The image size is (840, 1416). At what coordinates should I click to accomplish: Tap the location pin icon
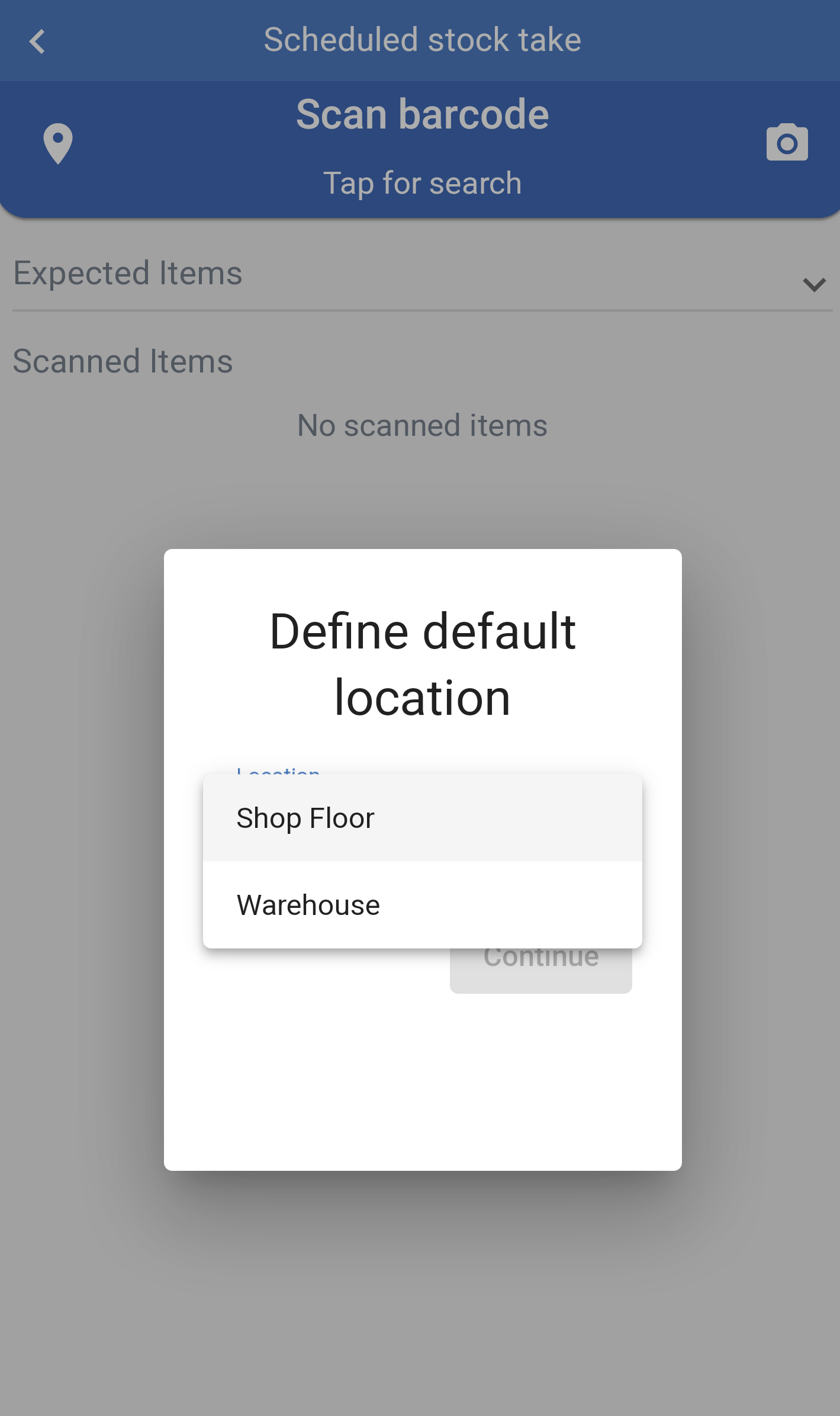click(58, 143)
